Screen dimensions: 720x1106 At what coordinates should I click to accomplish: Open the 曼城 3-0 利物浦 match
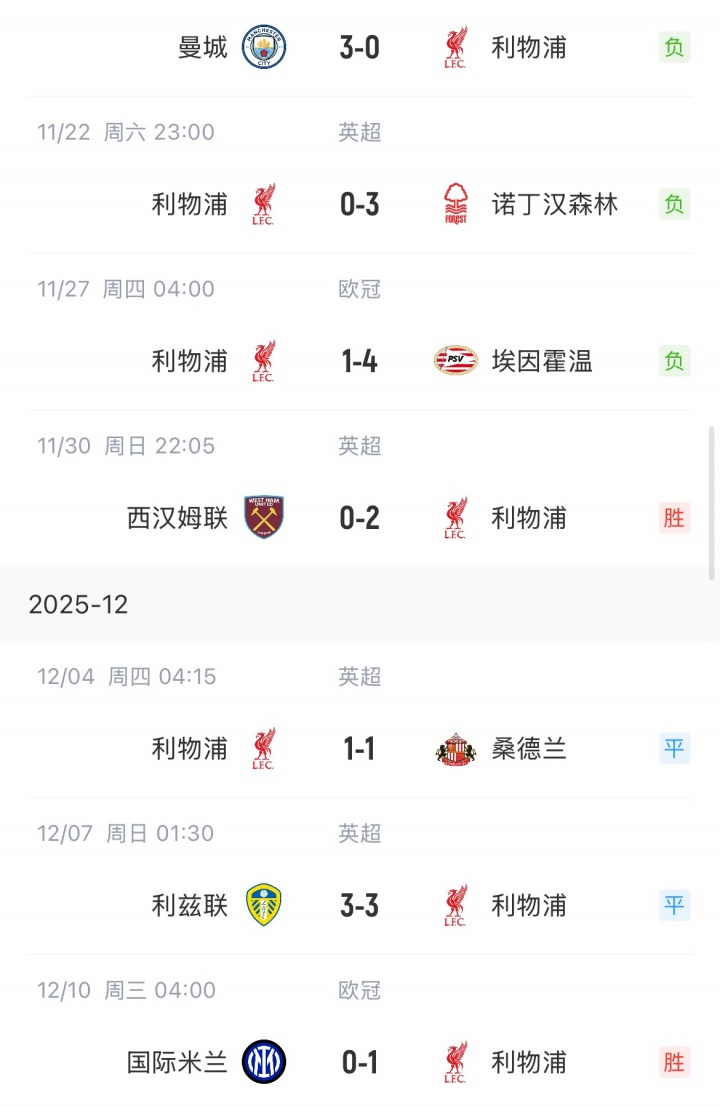360,47
